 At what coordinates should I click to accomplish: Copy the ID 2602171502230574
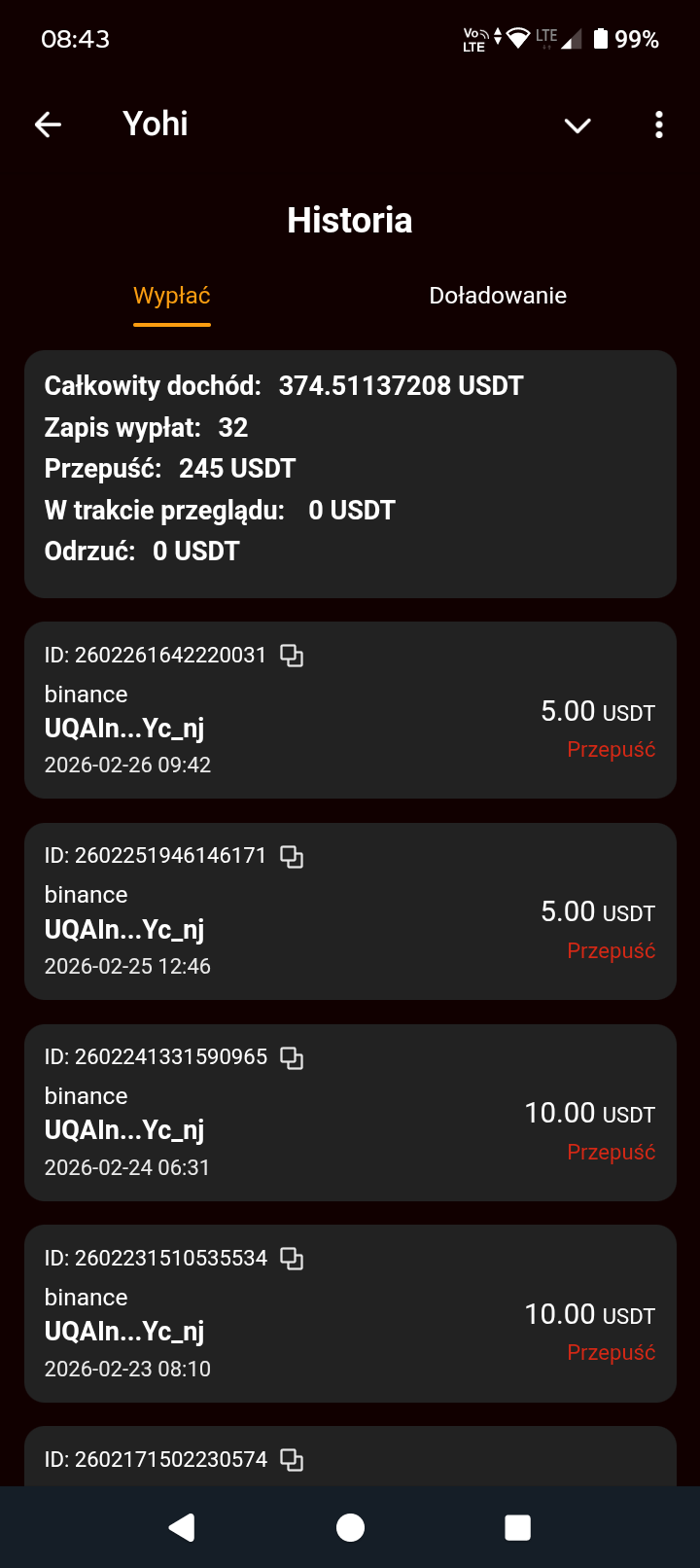click(292, 1460)
